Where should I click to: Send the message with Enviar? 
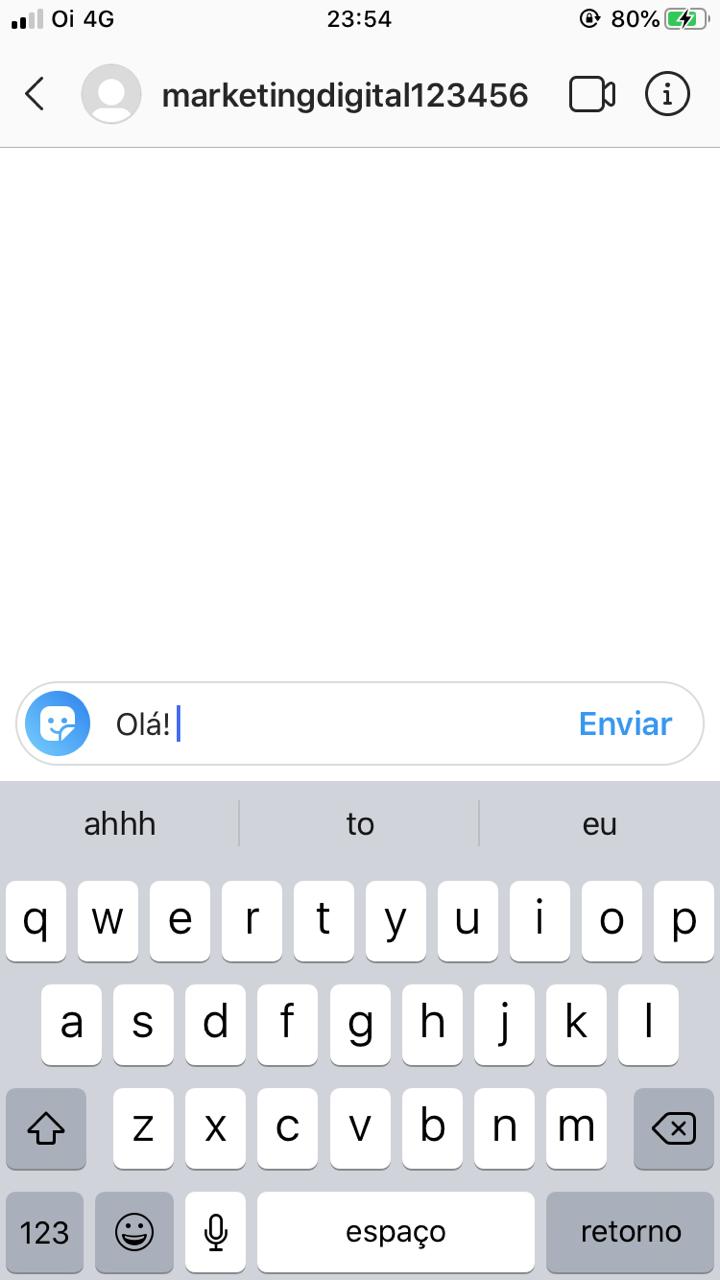[x=625, y=724]
